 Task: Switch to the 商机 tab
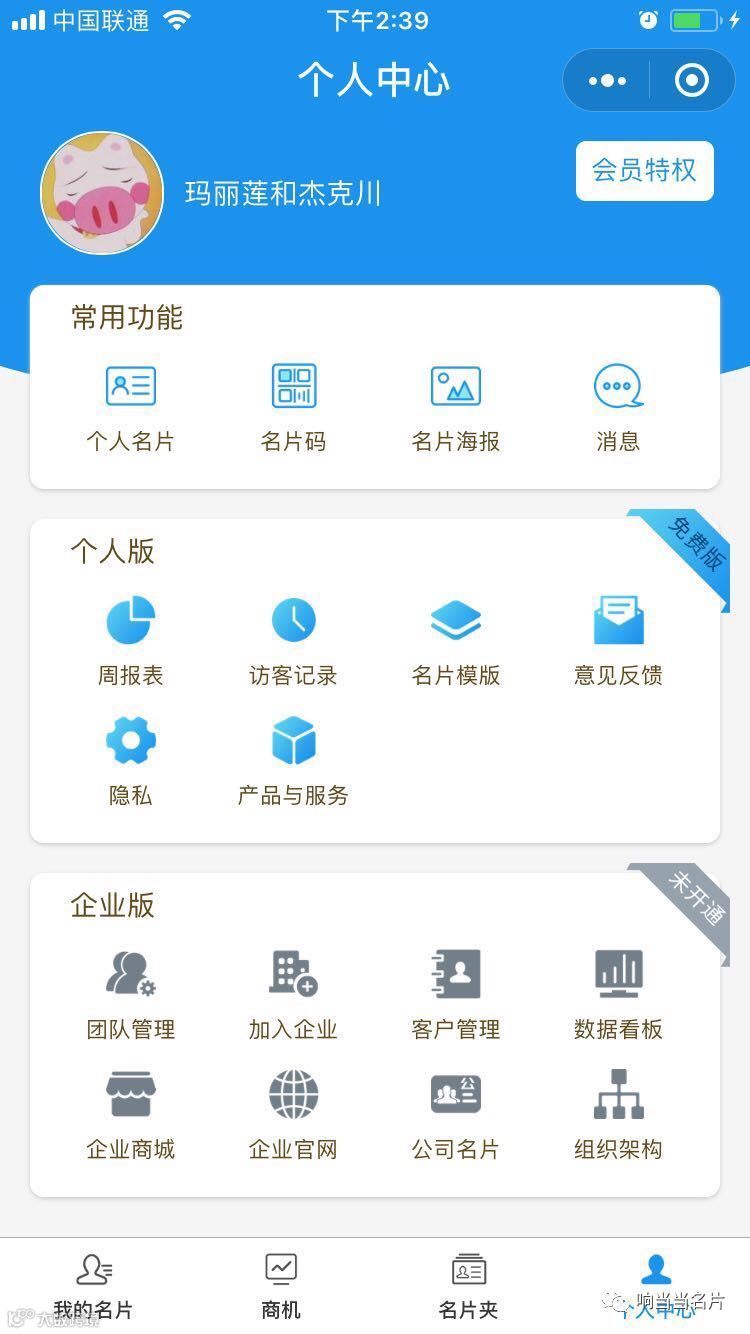pyautogui.click(x=281, y=1286)
